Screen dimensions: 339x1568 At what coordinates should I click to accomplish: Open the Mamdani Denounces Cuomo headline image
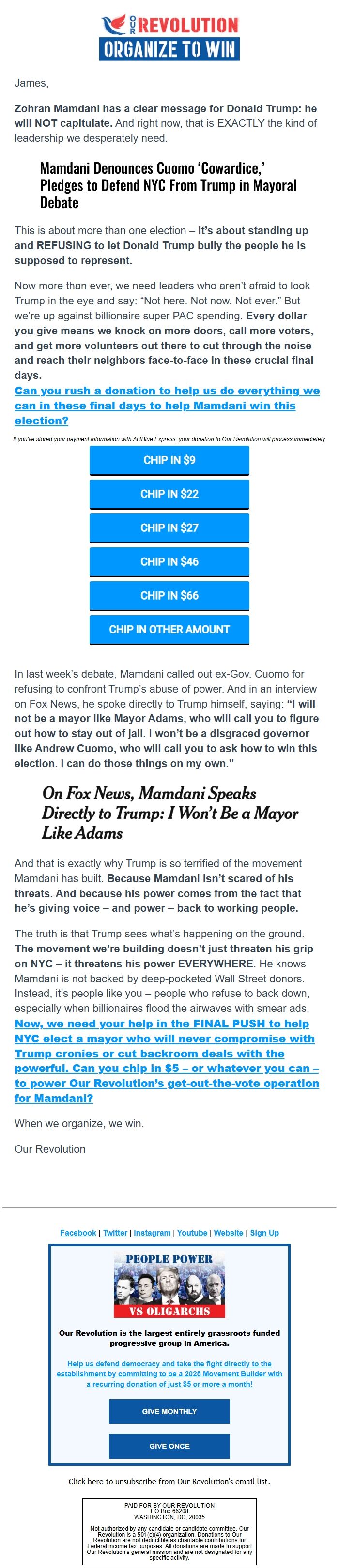tap(168, 185)
